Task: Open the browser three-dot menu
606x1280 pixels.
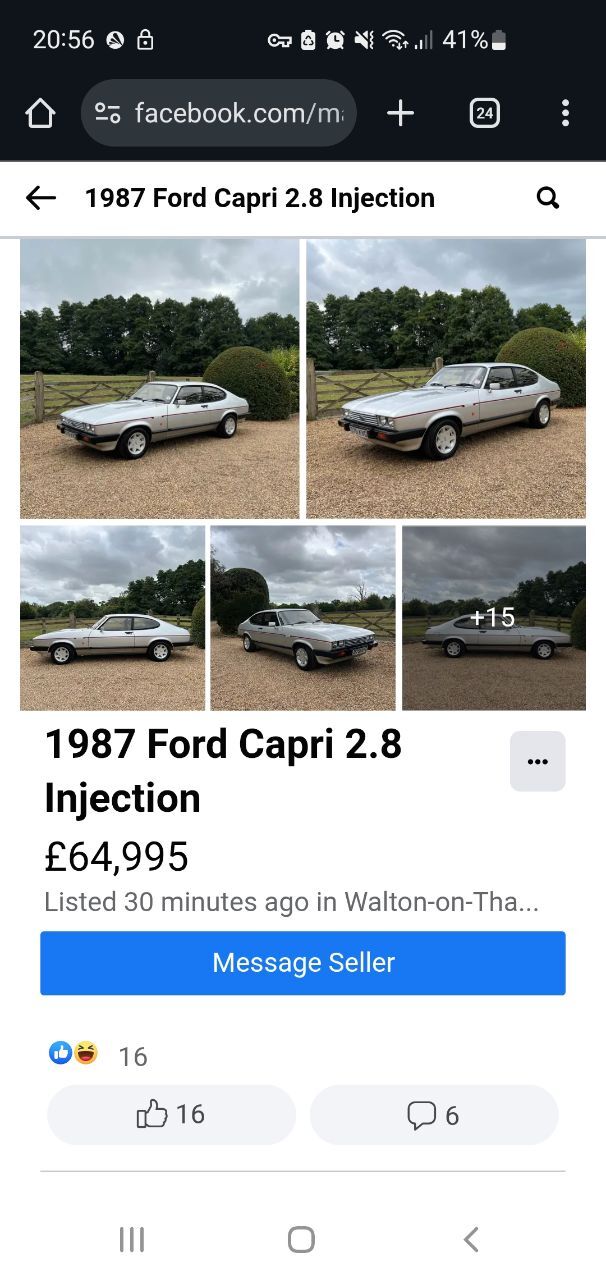Action: pyautogui.click(x=565, y=114)
